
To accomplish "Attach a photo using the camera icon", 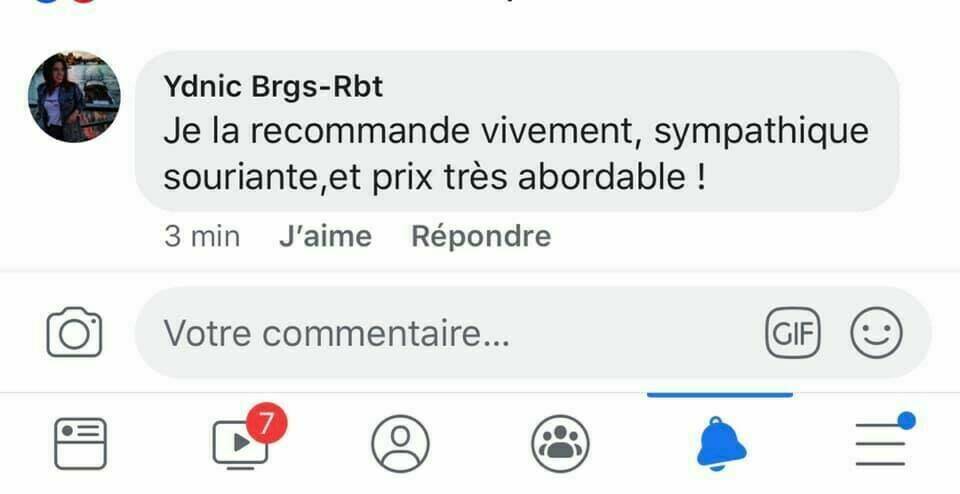I will tap(75, 333).
